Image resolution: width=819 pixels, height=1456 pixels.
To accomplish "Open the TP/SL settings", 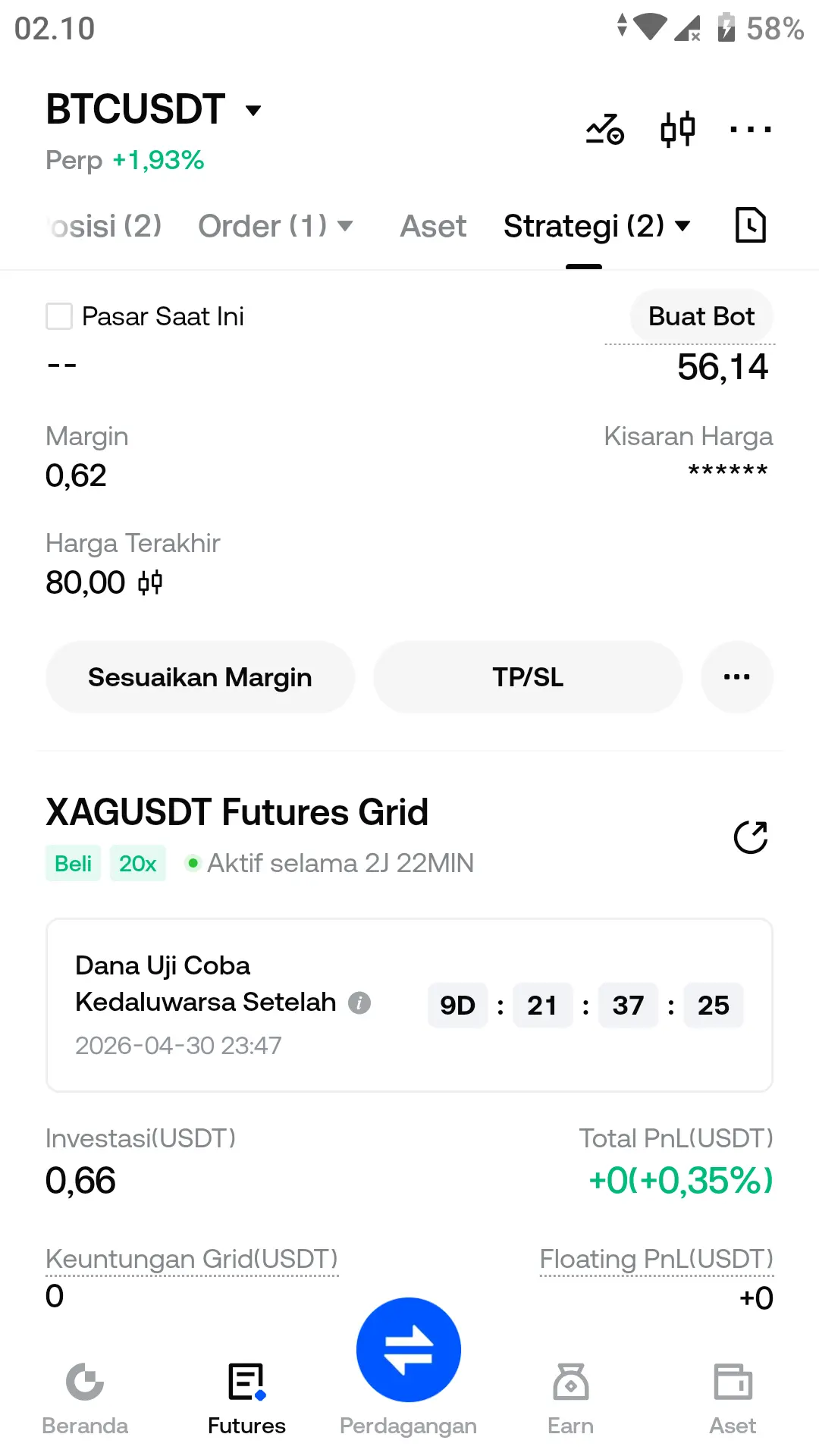I will click(x=528, y=677).
